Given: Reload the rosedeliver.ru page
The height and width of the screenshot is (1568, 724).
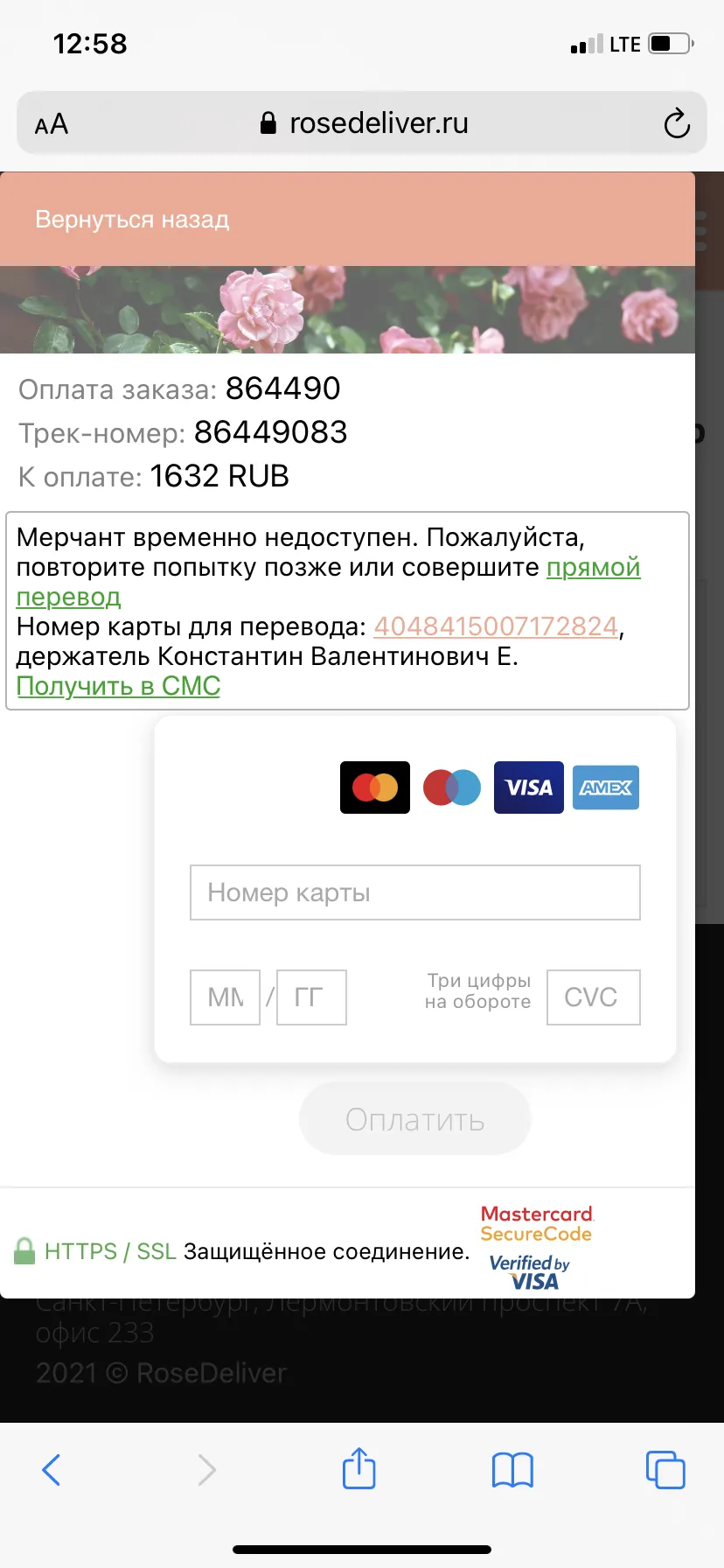Looking at the screenshot, I should tap(676, 123).
